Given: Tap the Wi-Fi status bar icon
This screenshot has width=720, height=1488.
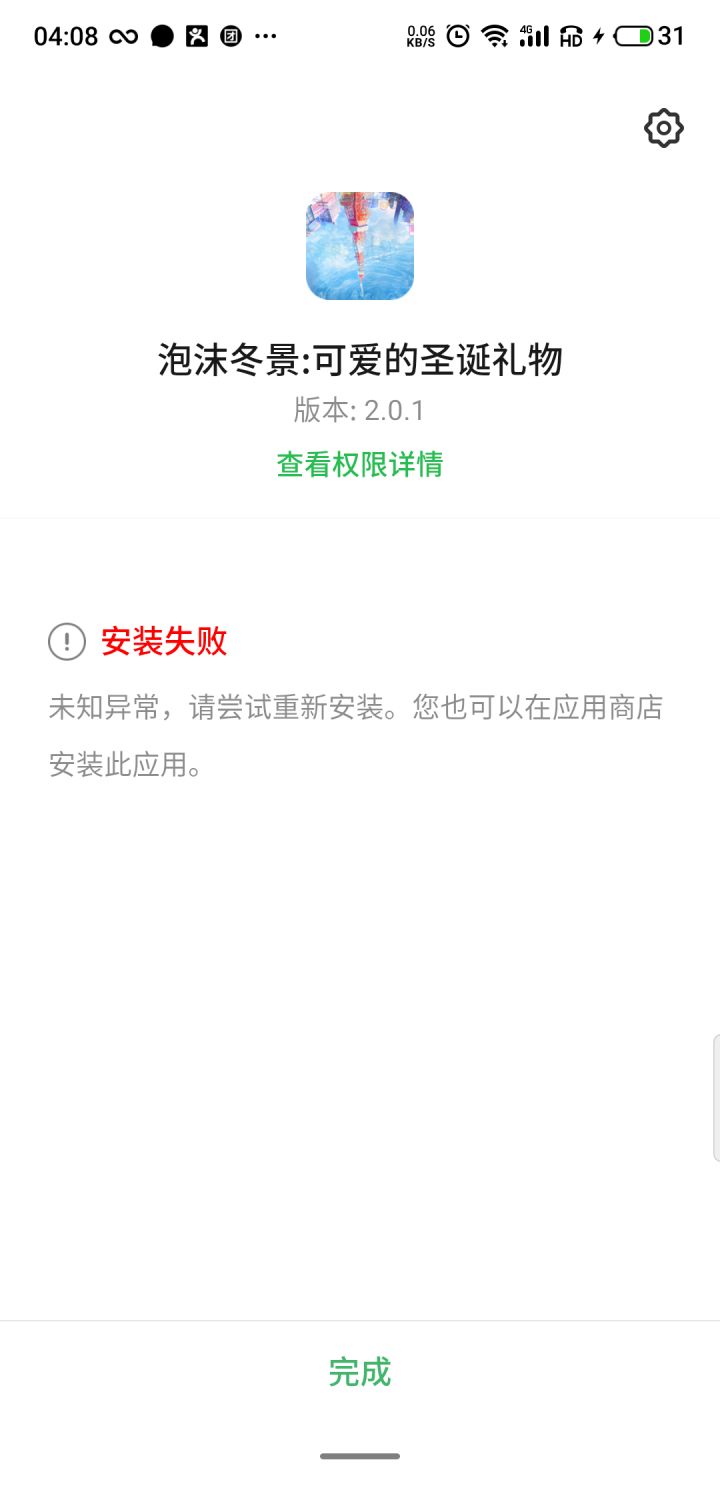Looking at the screenshot, I should (x=496, y=36).
